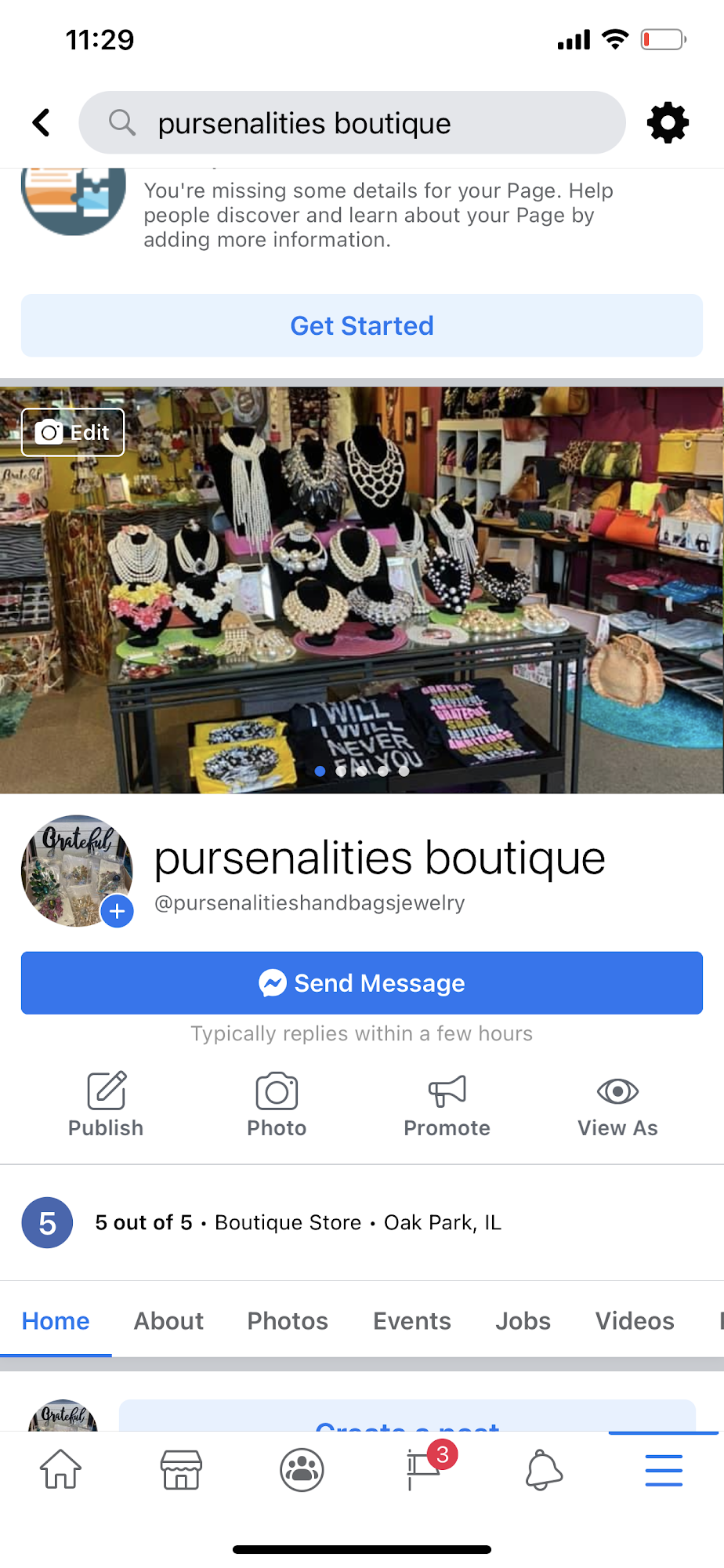Switch to the About tab
This screenshot has width=724, height=1568.
[168, 1321]
